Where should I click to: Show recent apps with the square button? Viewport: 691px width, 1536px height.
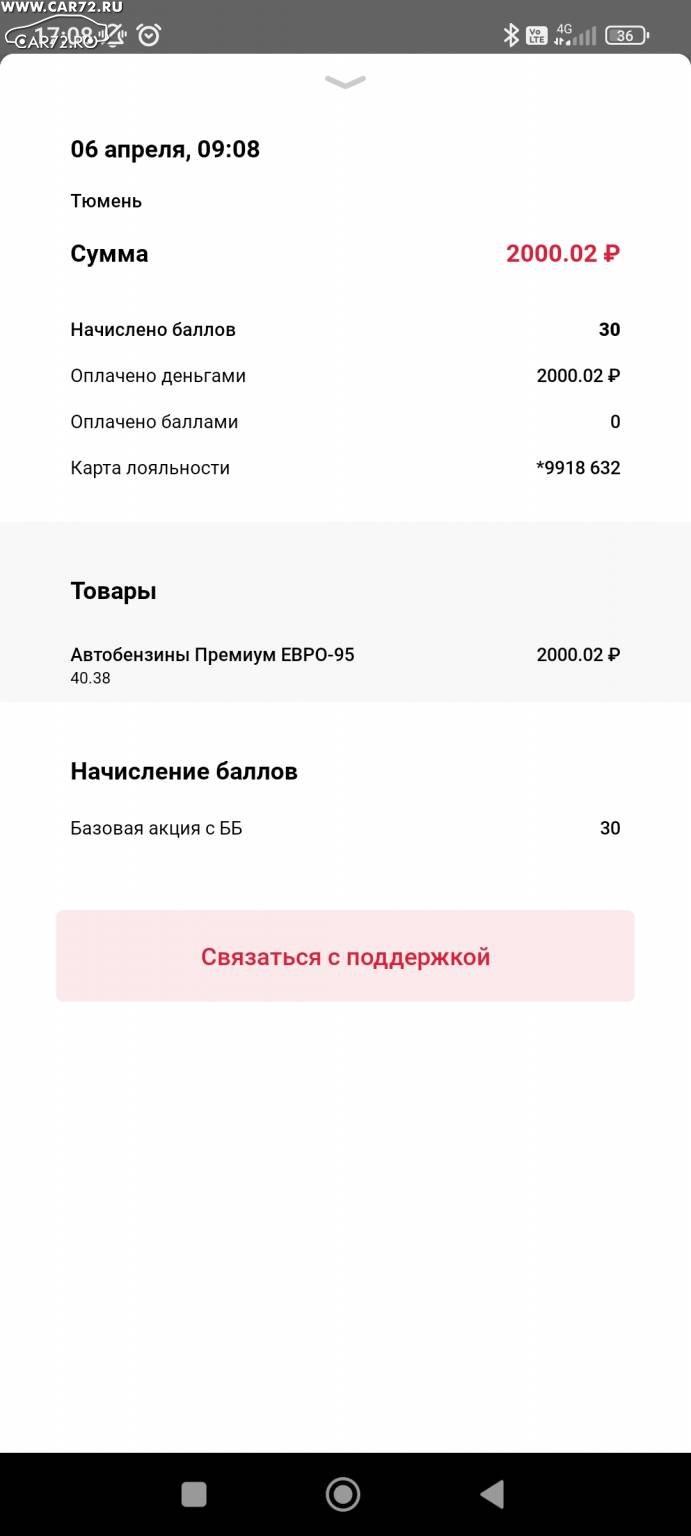click(194, 1494)
